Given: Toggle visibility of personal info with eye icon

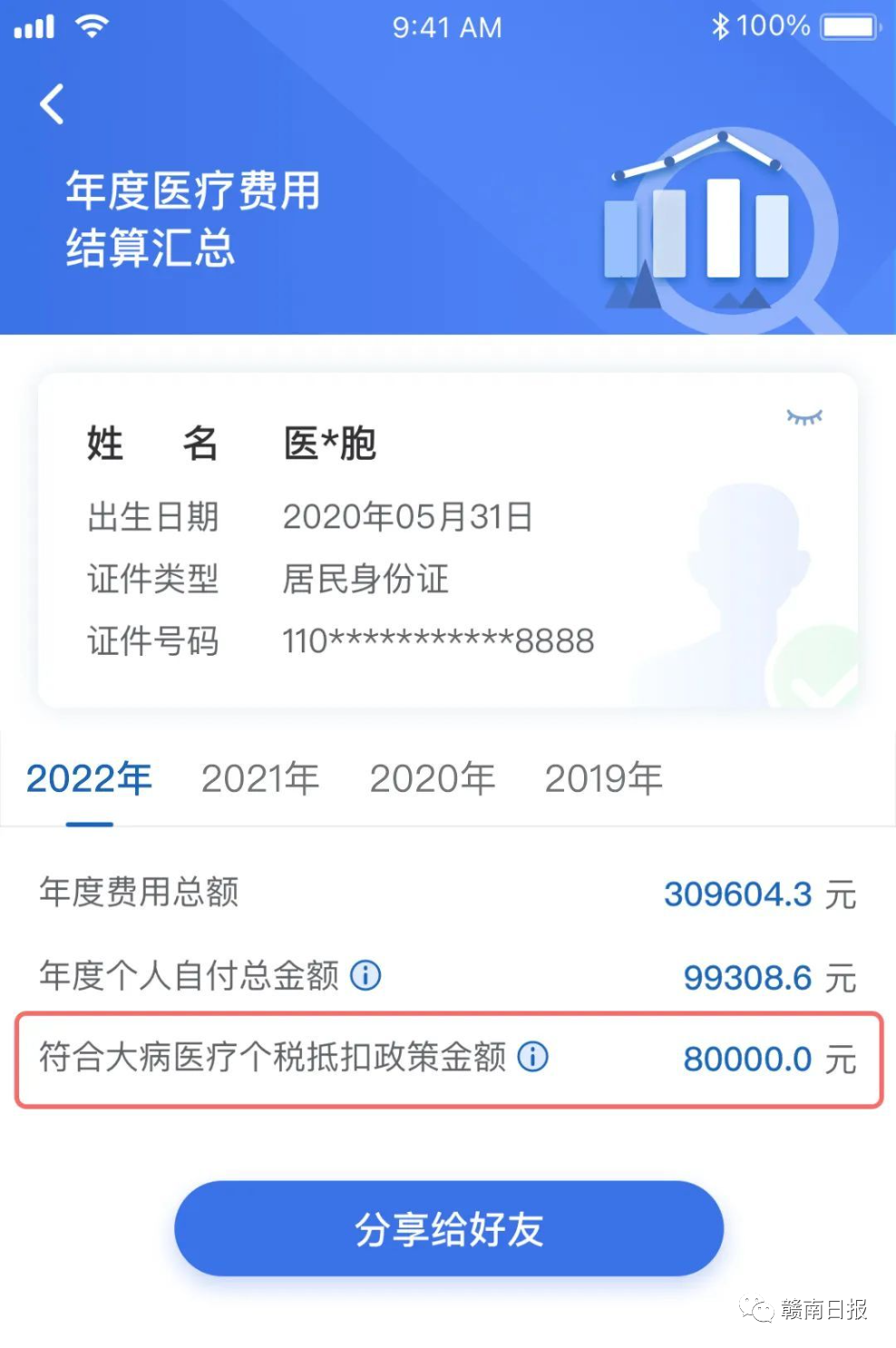Looking at the screenshot, I should click(804, 417).
